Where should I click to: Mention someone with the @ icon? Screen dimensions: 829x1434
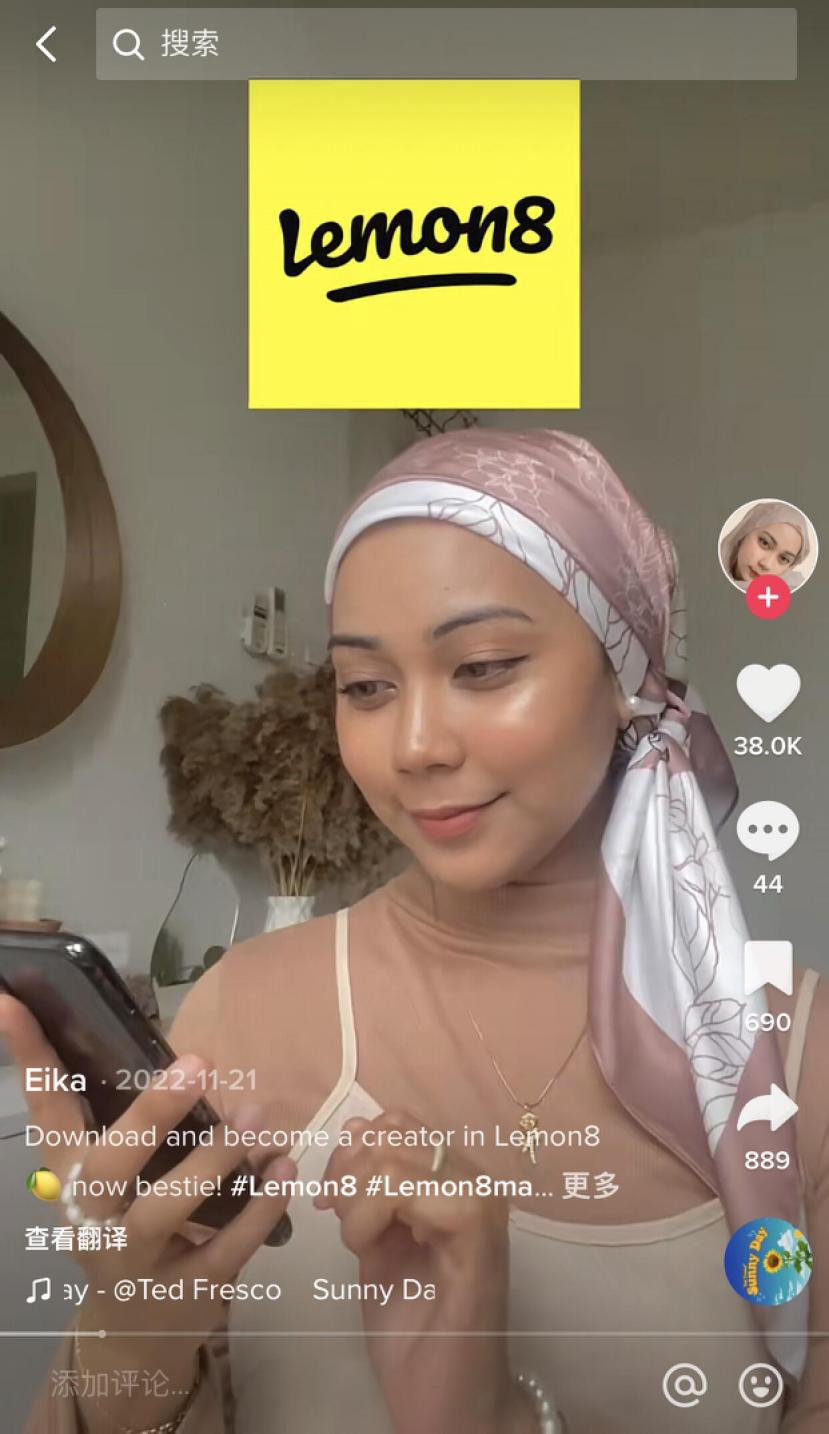(685, 1385)
